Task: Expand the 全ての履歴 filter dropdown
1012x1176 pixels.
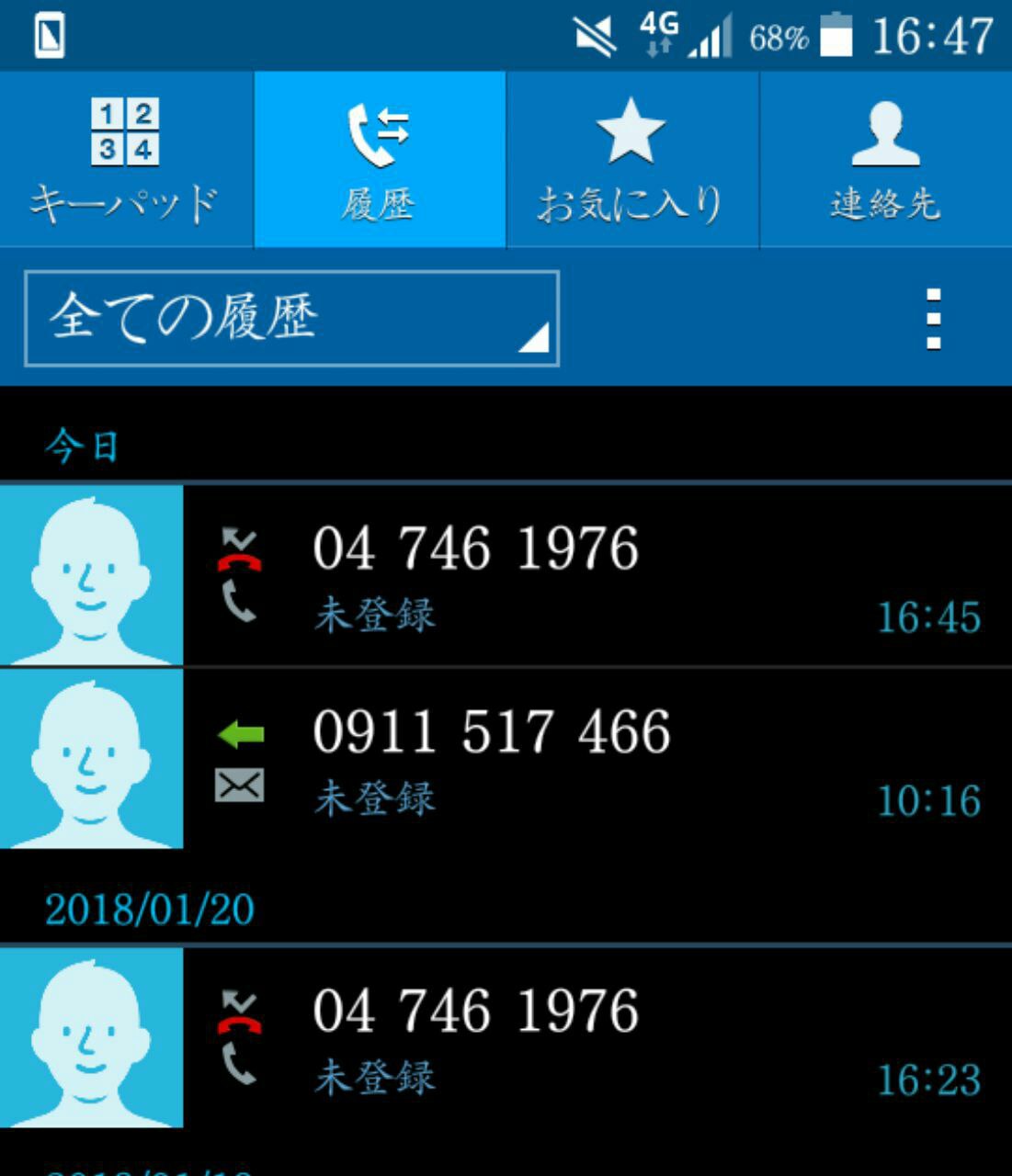Action: pos(291,319)
